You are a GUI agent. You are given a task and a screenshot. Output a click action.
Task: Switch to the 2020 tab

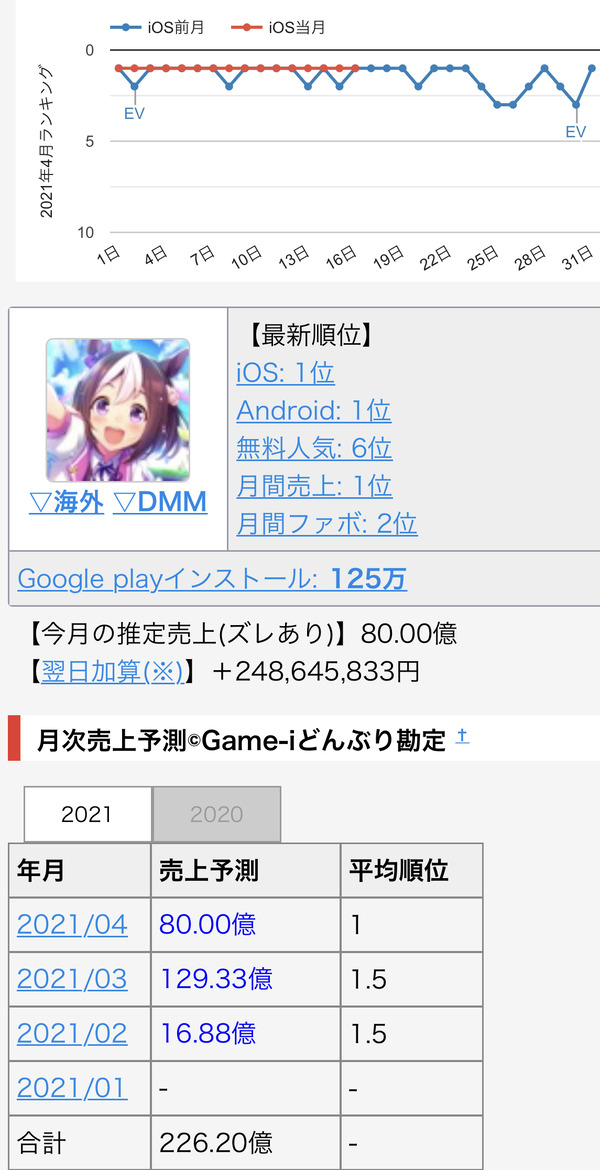coord(216,814)
